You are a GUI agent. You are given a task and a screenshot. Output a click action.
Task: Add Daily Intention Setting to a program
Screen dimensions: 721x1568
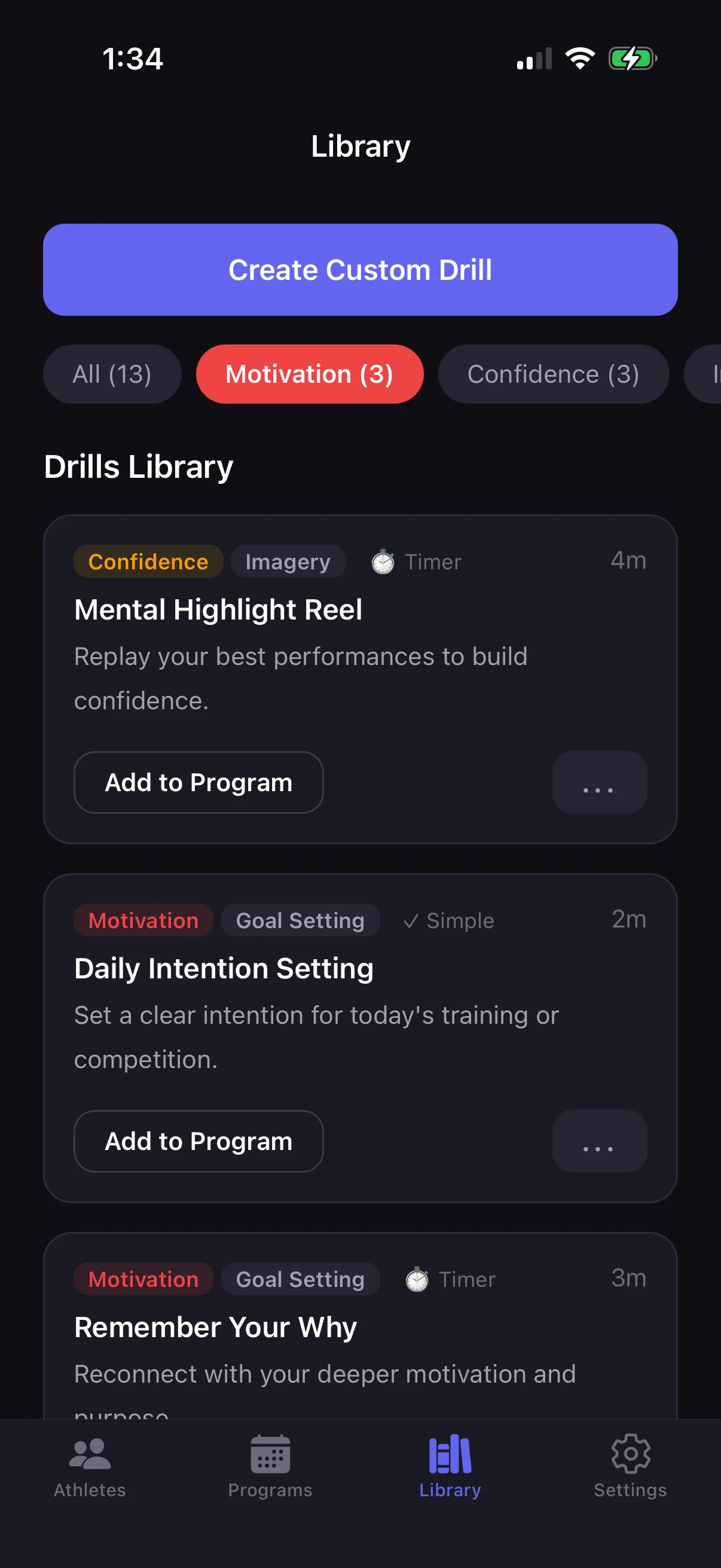point(198,1141)
